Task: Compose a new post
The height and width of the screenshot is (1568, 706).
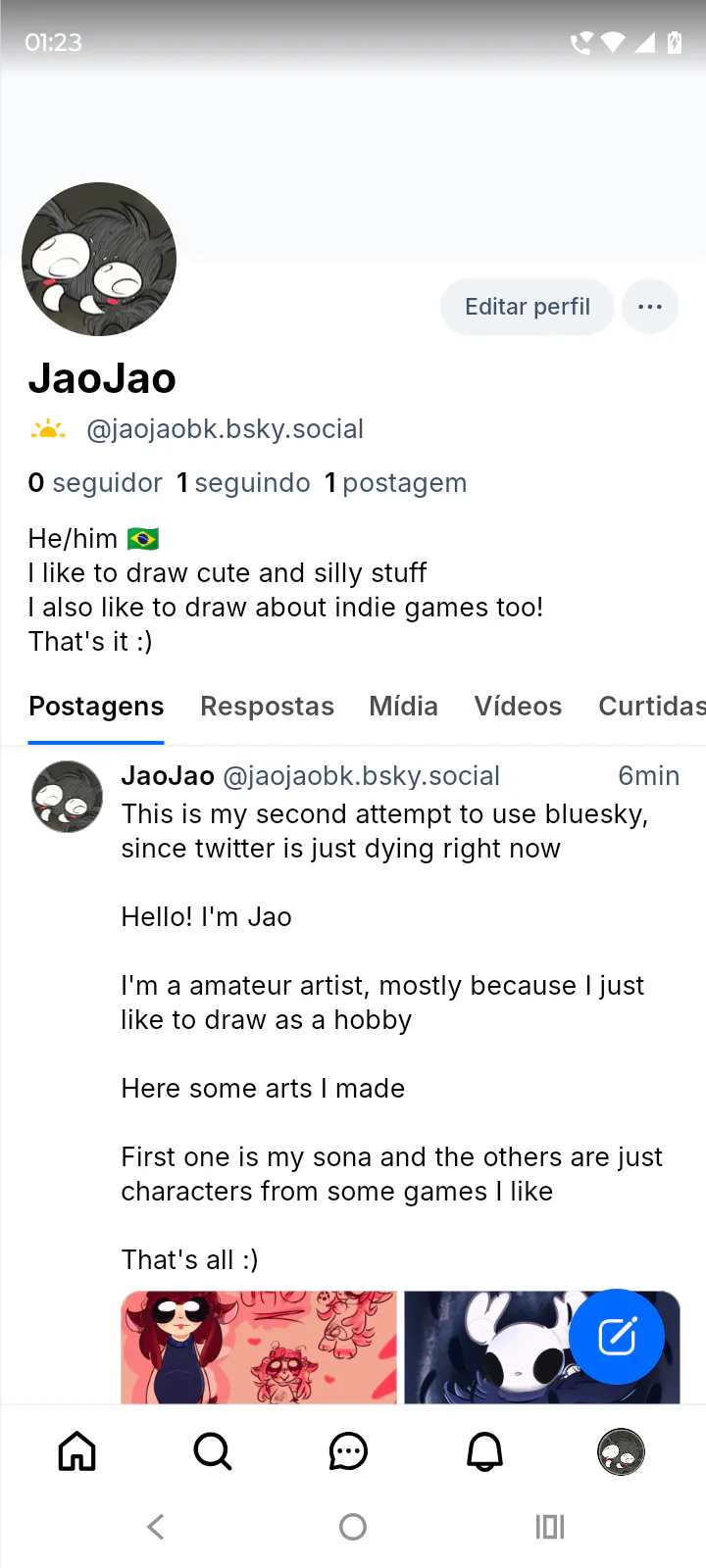Action: pos(617,1337)
